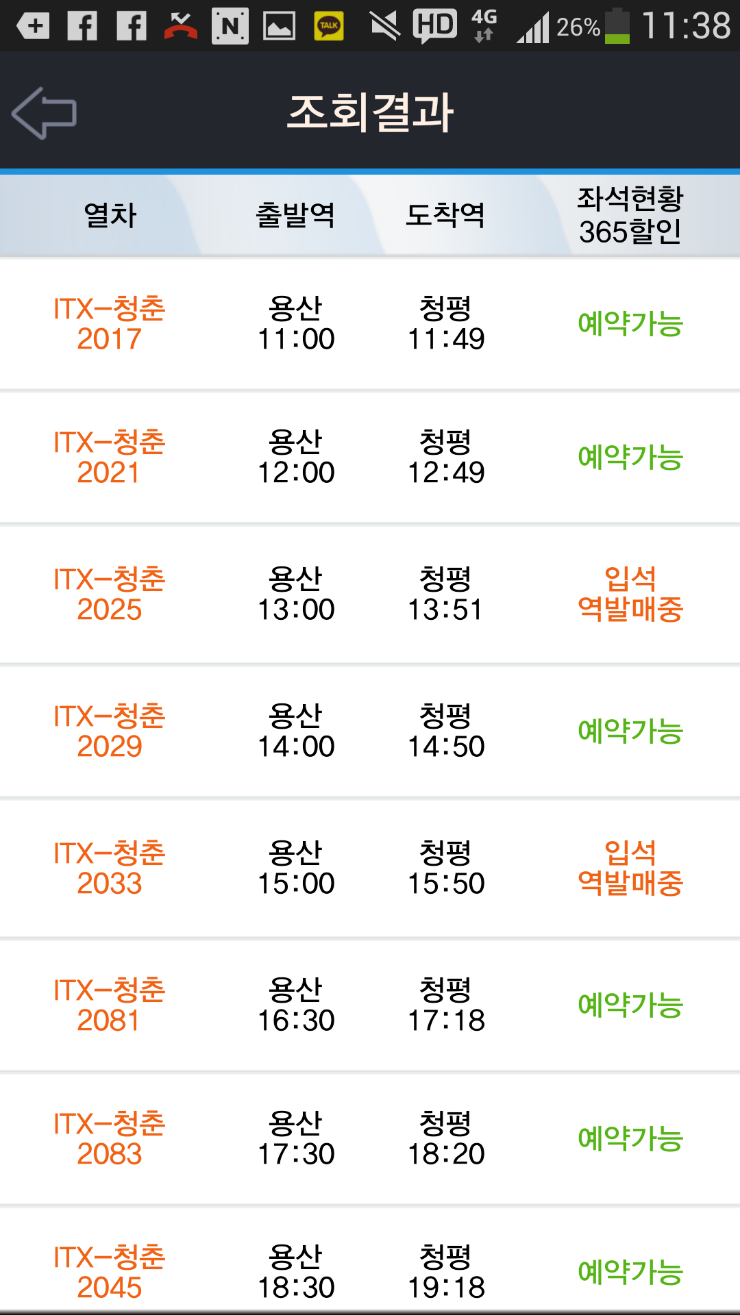The height and width of the screenshot is (1315, 740).
Task: Go back using the arrow icon
Action: 44,112
